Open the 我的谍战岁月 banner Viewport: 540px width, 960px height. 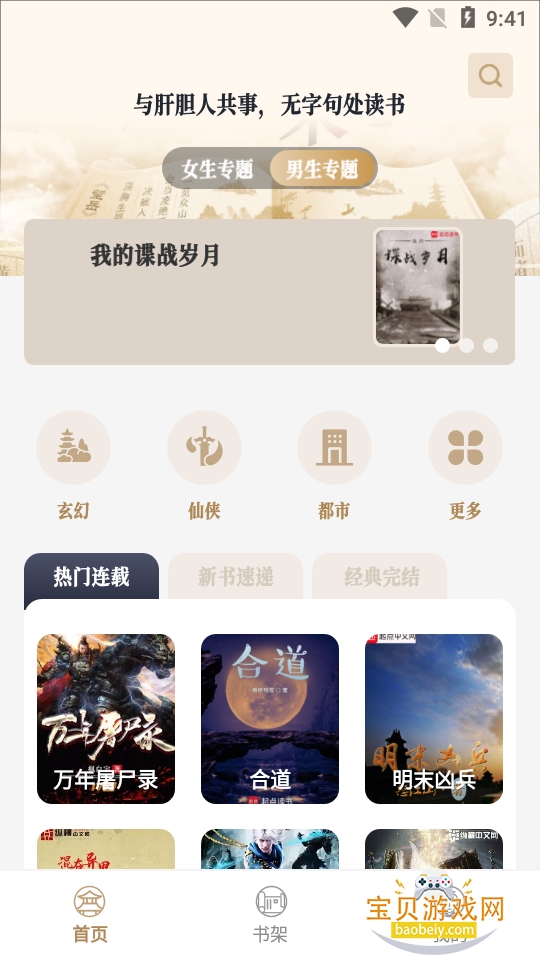tap(269, 292)
